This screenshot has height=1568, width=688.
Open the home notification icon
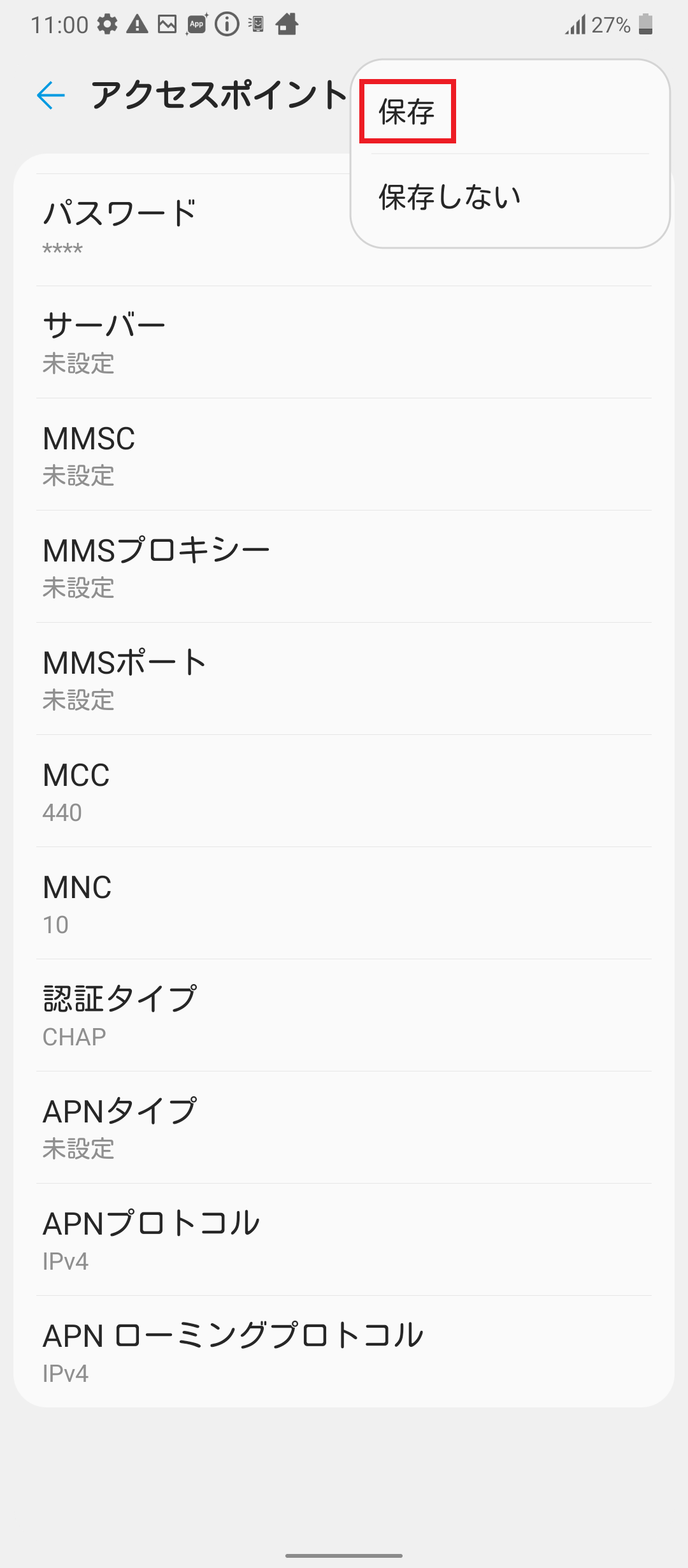pos(286,24)
